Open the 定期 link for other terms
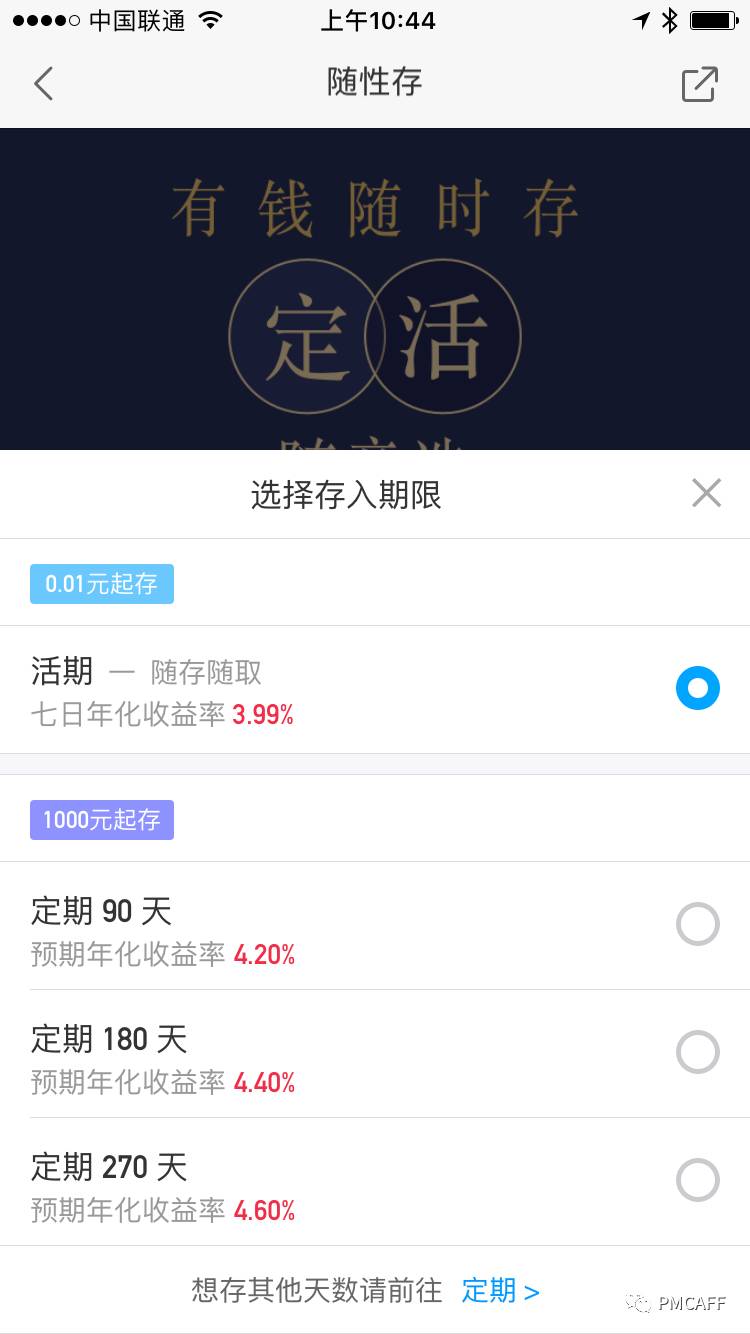 pos(500,1291)
